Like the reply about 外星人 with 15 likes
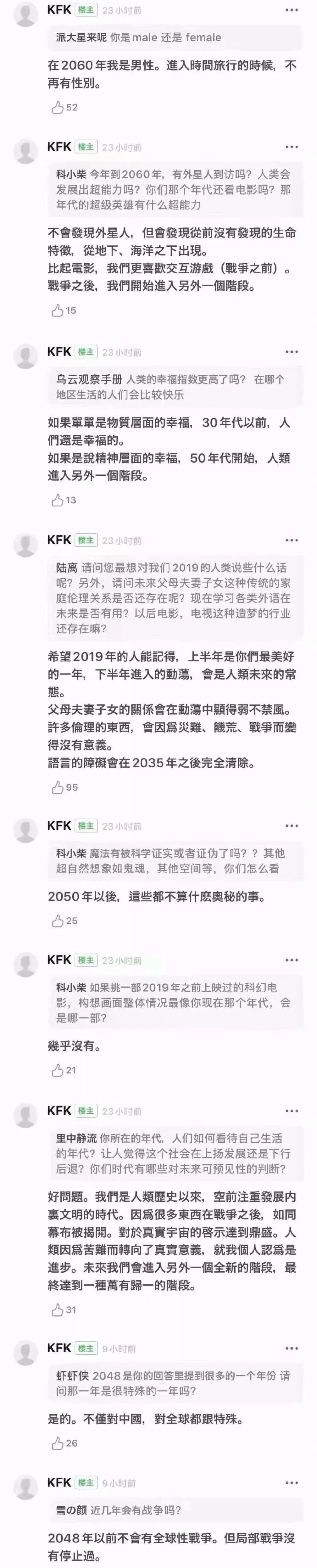 (58, 311)
